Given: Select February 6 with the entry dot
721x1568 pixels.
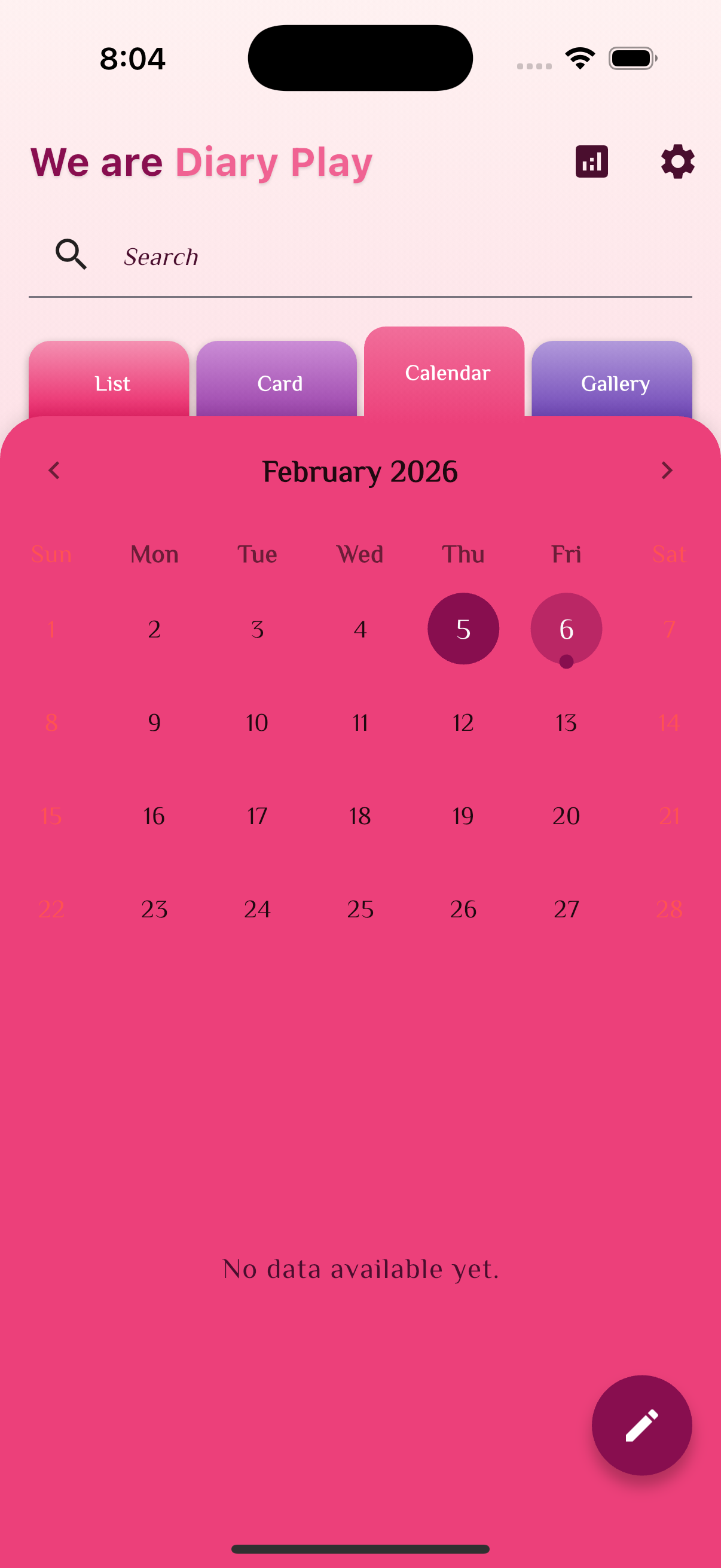Looking at the screenshot, I should [x=565, y=629].
